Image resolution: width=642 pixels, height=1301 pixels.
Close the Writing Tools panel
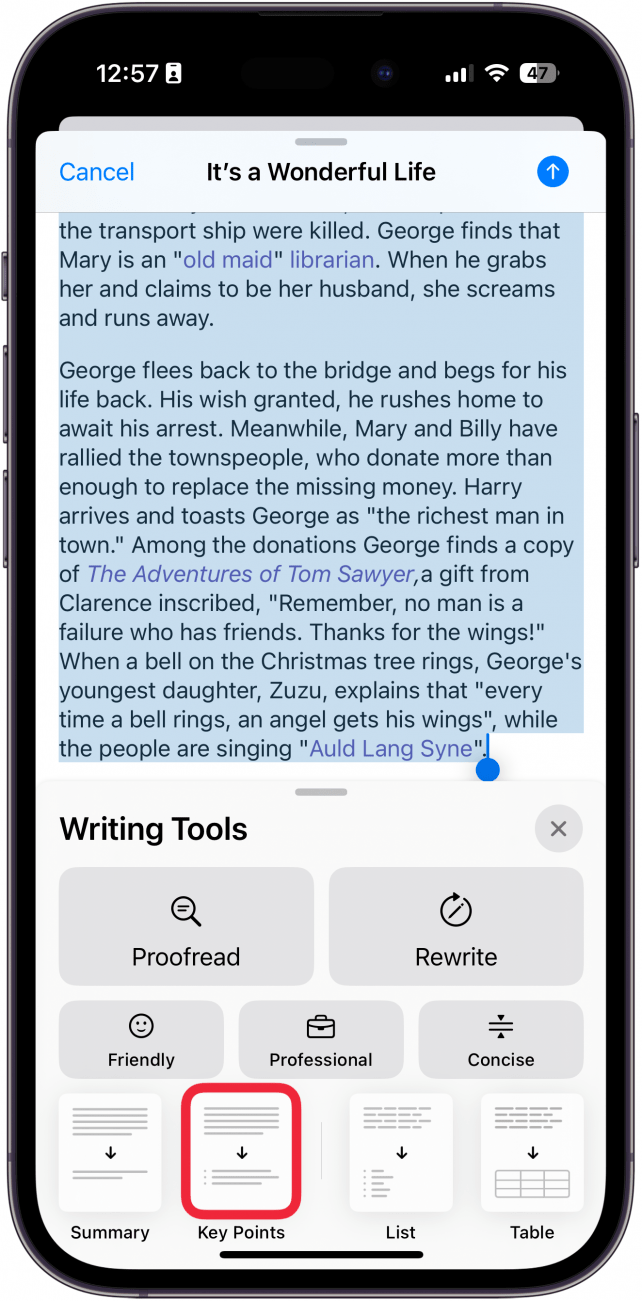pyautogui.click(x=558, y=829)
